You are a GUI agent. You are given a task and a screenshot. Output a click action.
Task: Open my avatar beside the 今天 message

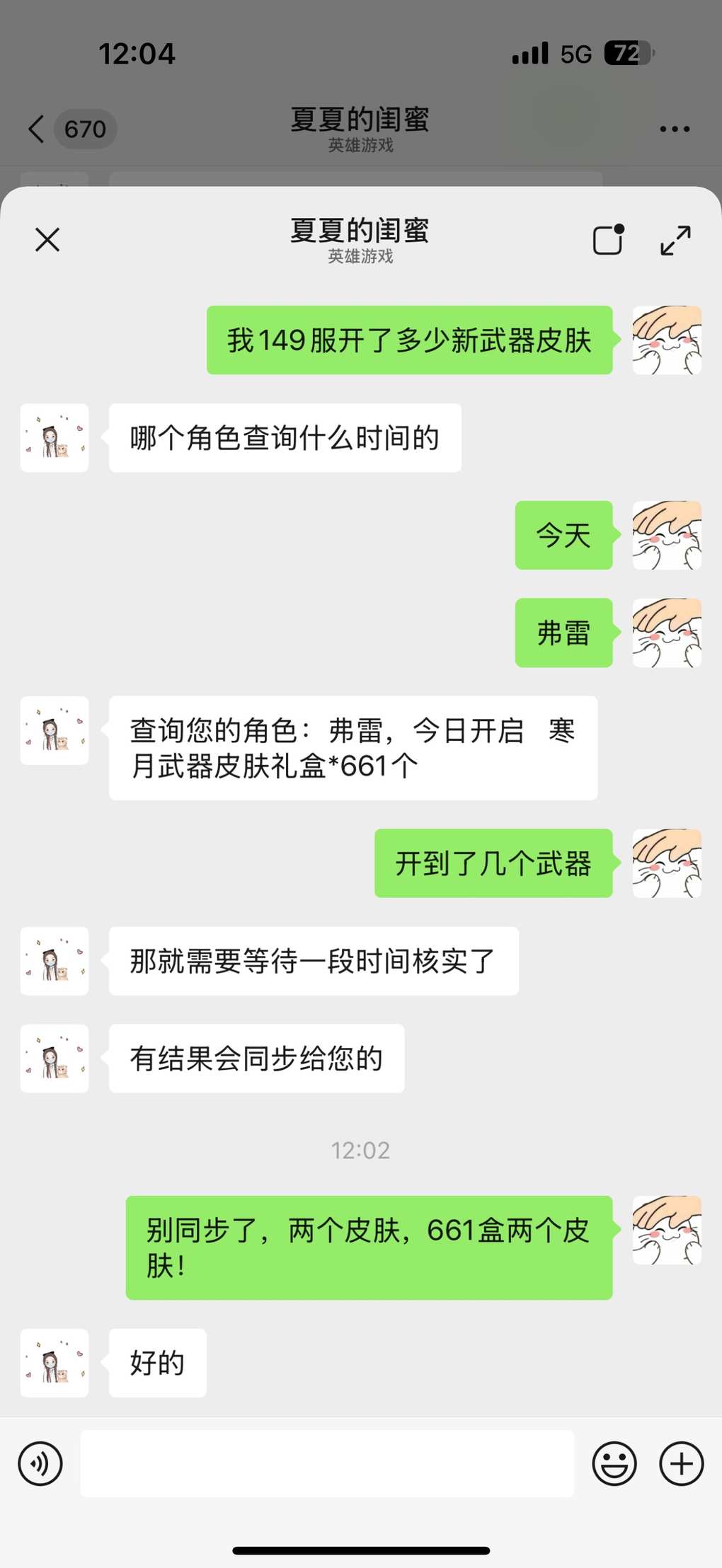coord(666,536)
